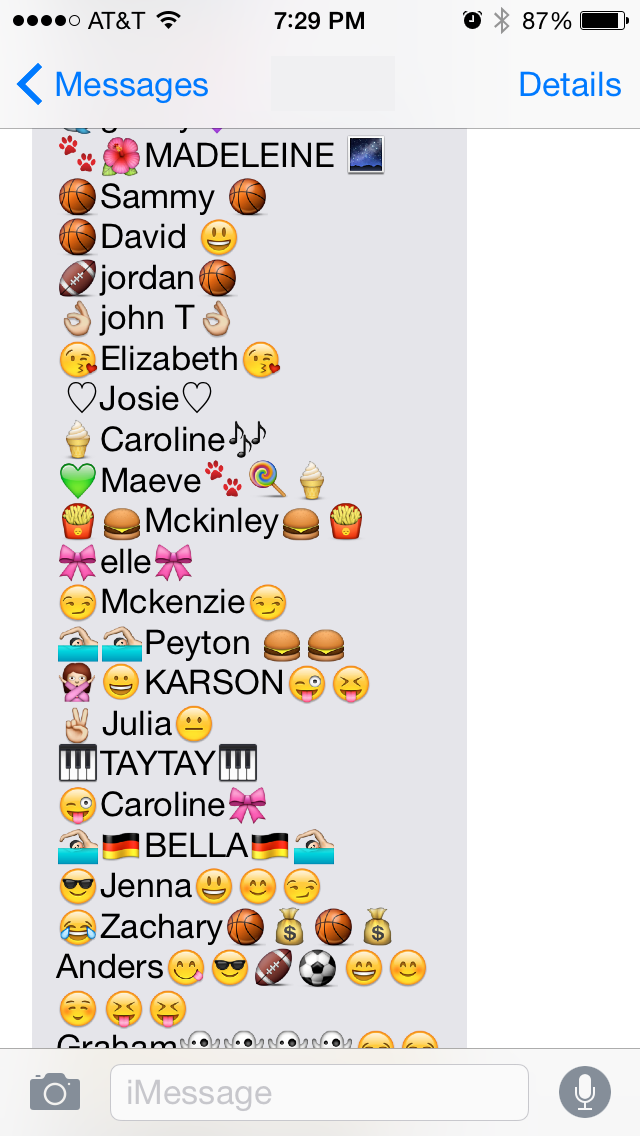Open the camera to attach a photo
This screenshot has width=640, height=1136.
point(55,1092)
